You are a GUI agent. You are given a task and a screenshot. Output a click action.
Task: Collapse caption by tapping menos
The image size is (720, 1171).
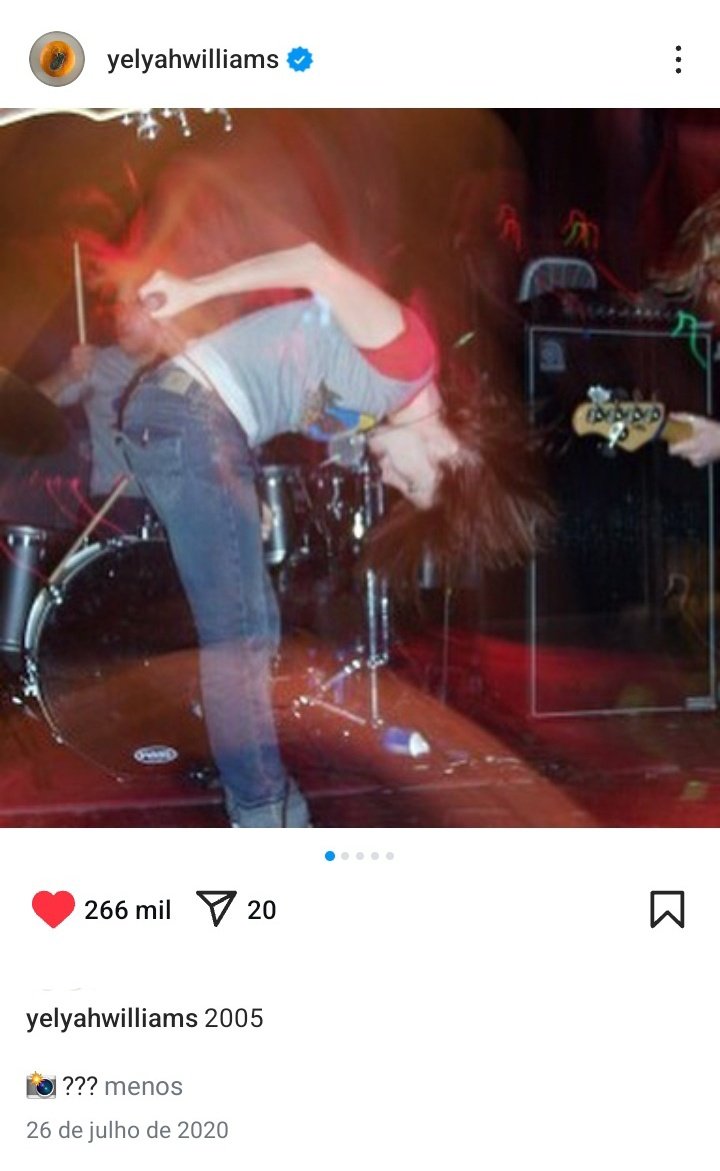pos(143,1086)
